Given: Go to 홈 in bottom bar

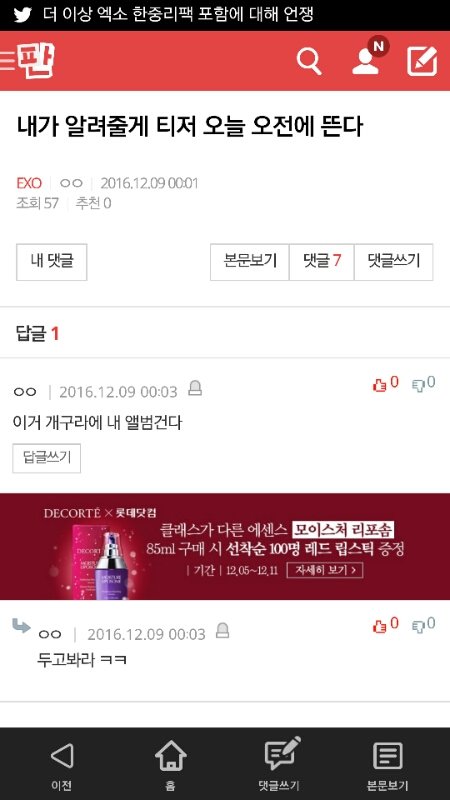Looking at the screenshot, I should click(171, 763).
